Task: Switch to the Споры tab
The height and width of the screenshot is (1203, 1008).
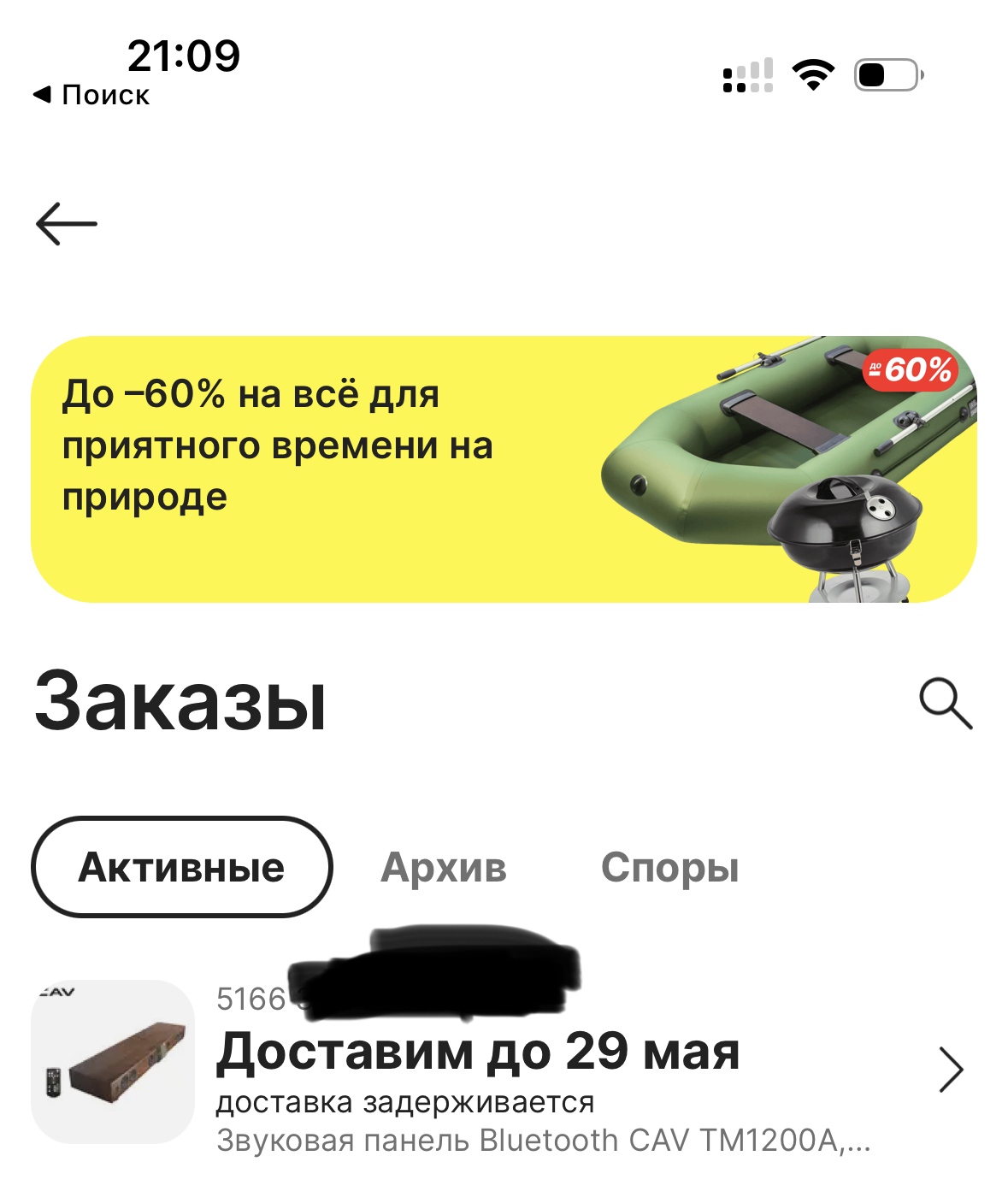Action: [x=669, y=867]
